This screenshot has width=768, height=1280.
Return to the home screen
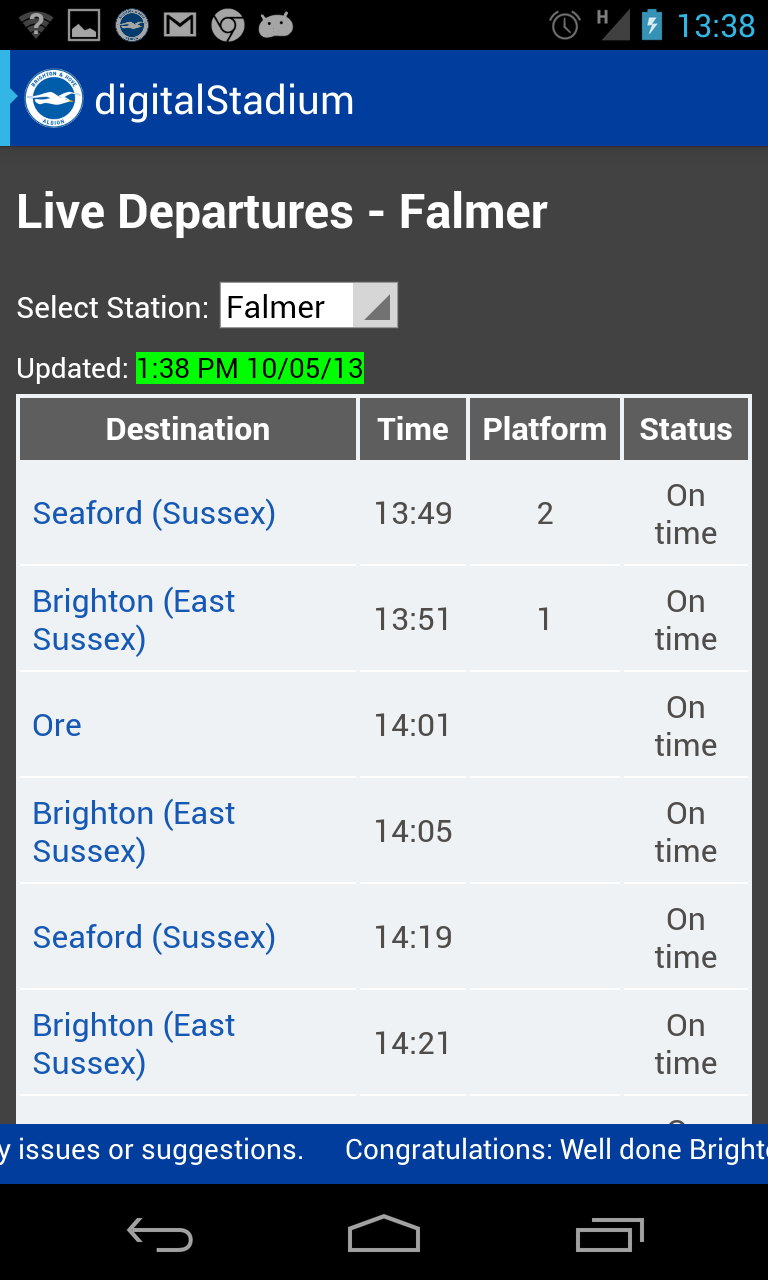pos(384,1234)
